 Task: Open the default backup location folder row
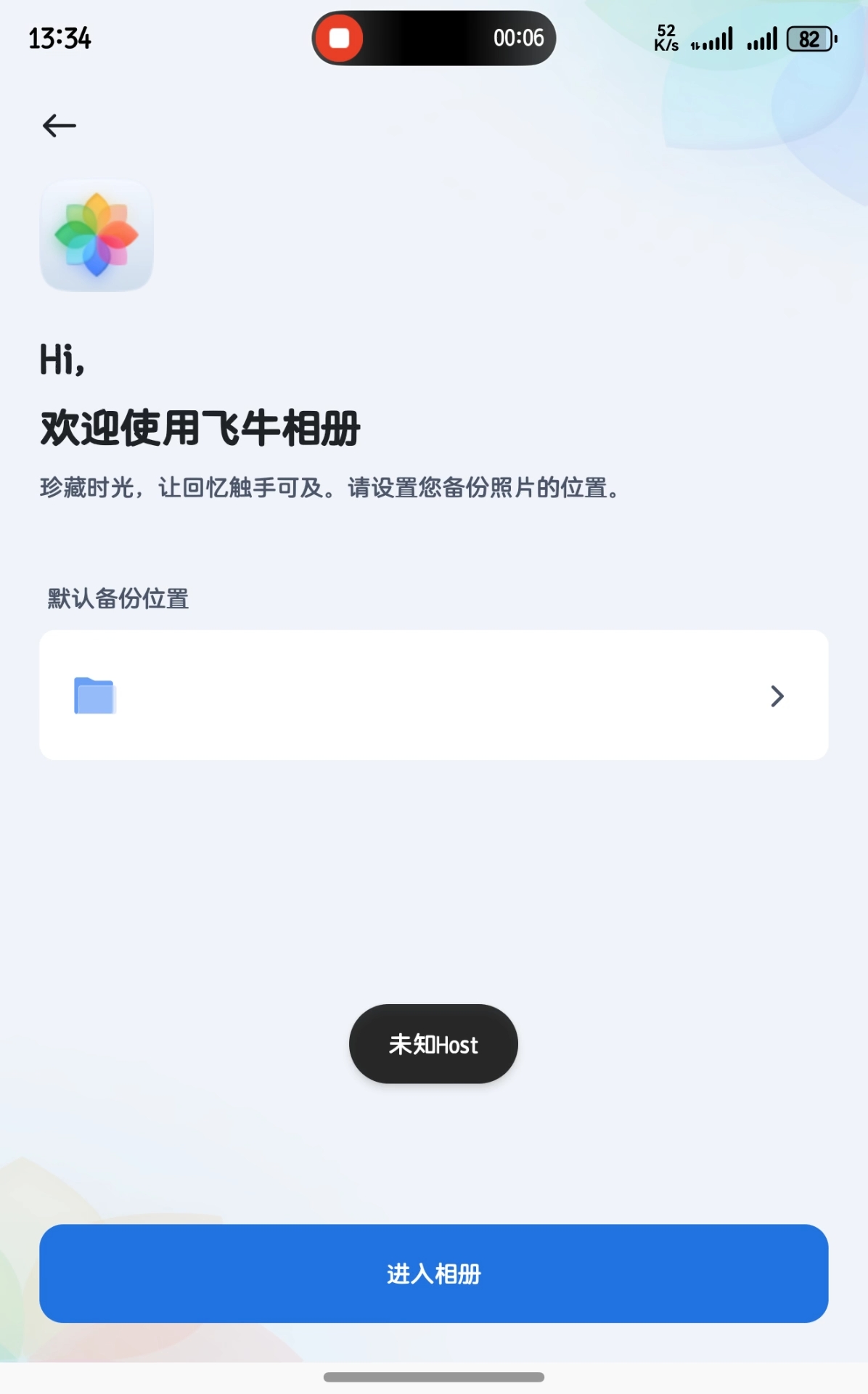coord(433,695)
